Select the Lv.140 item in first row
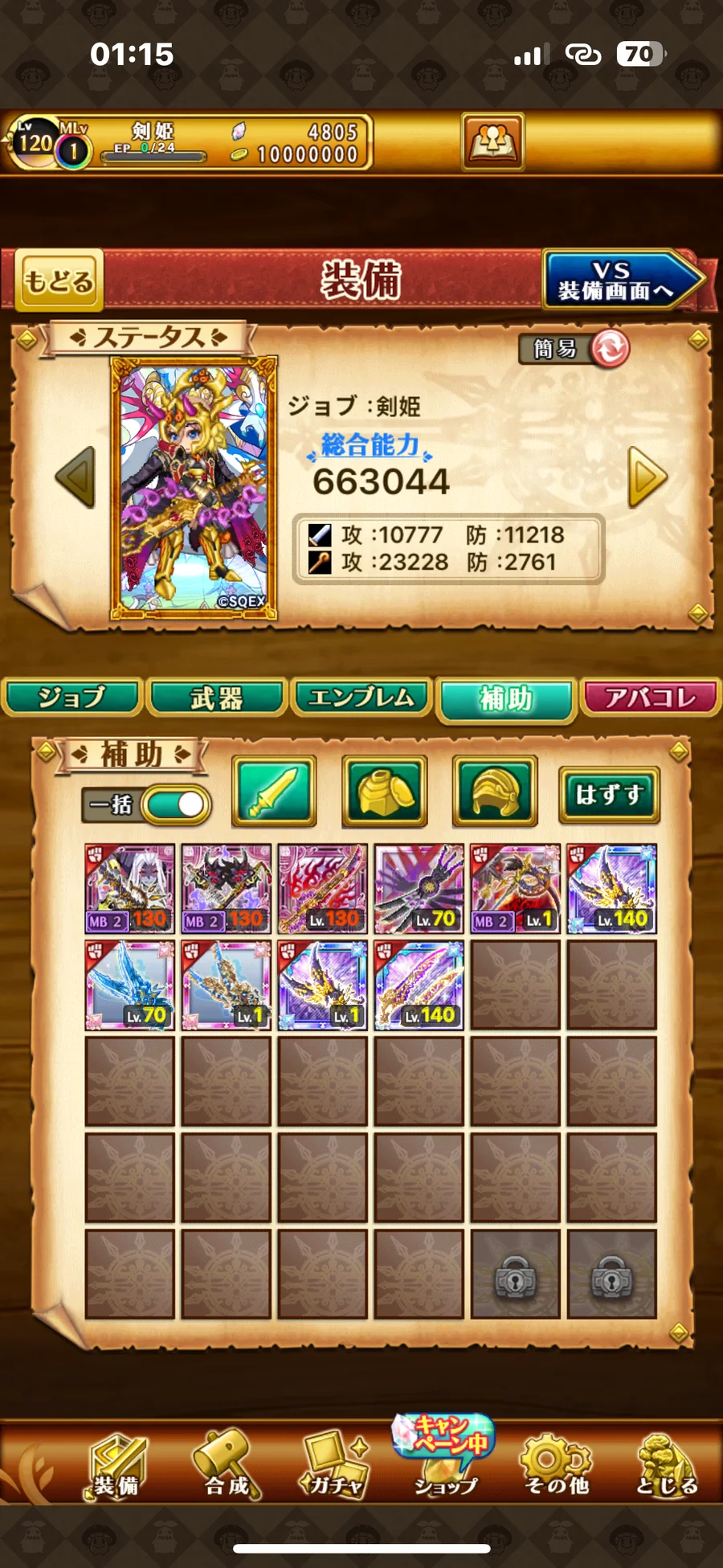723x1568 pixels. point(612,888)
